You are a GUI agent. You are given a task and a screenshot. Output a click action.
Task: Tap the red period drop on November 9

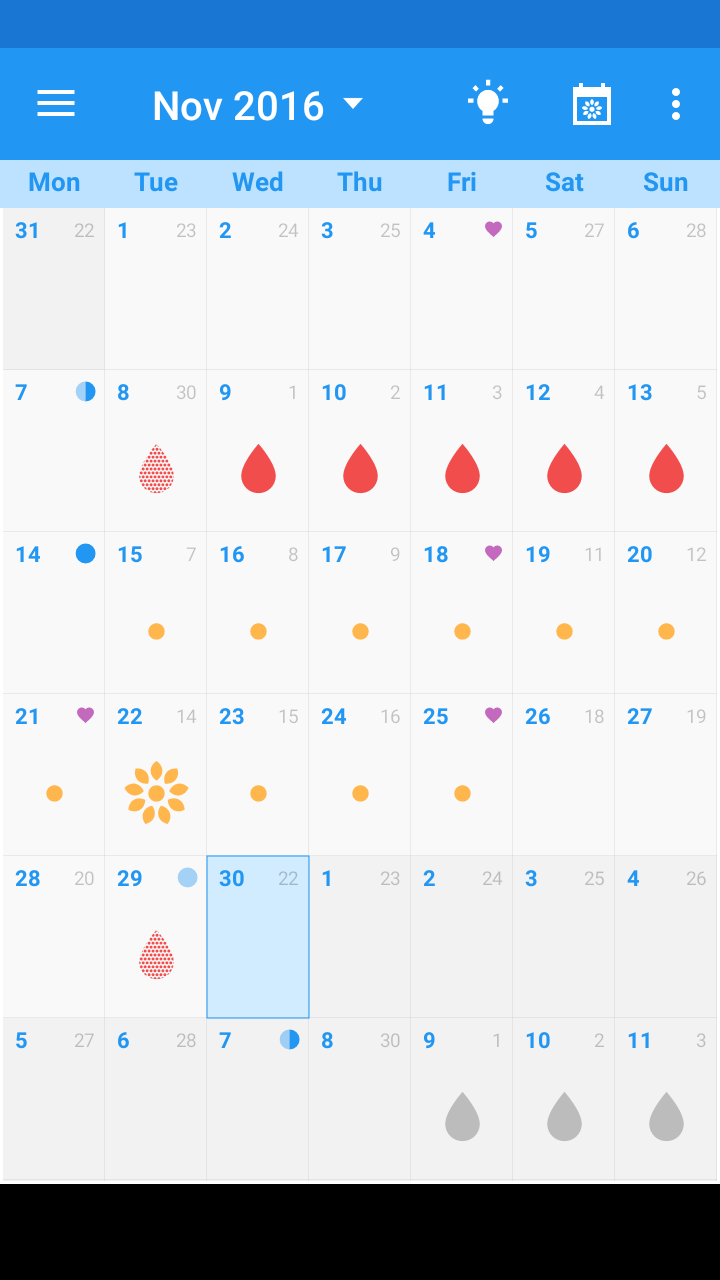click(258, 468)
